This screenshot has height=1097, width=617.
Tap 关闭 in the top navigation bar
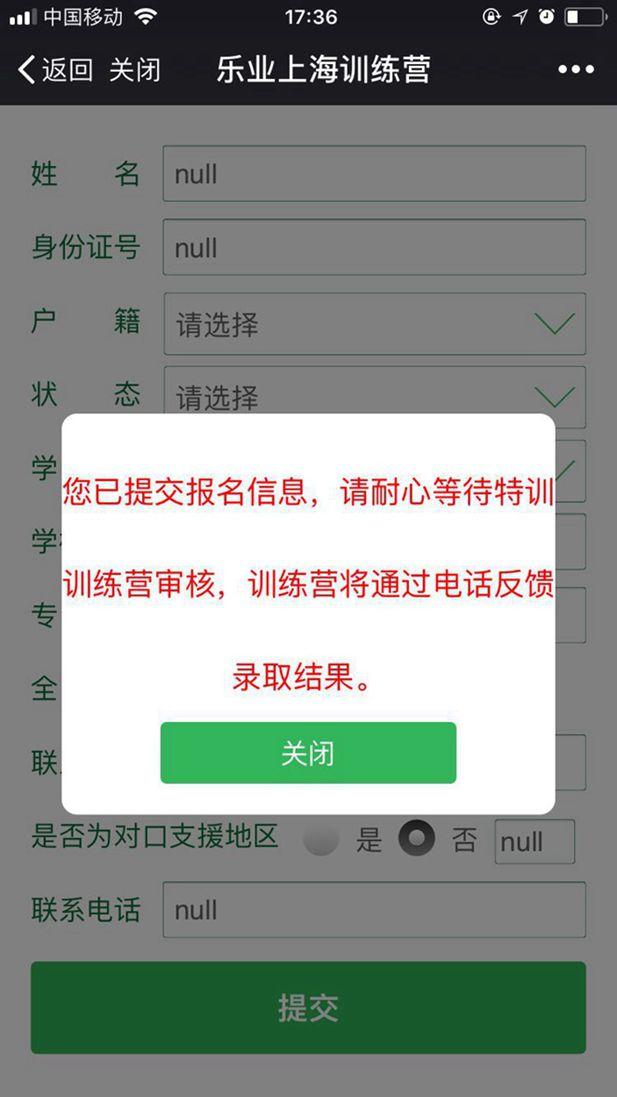134,70
